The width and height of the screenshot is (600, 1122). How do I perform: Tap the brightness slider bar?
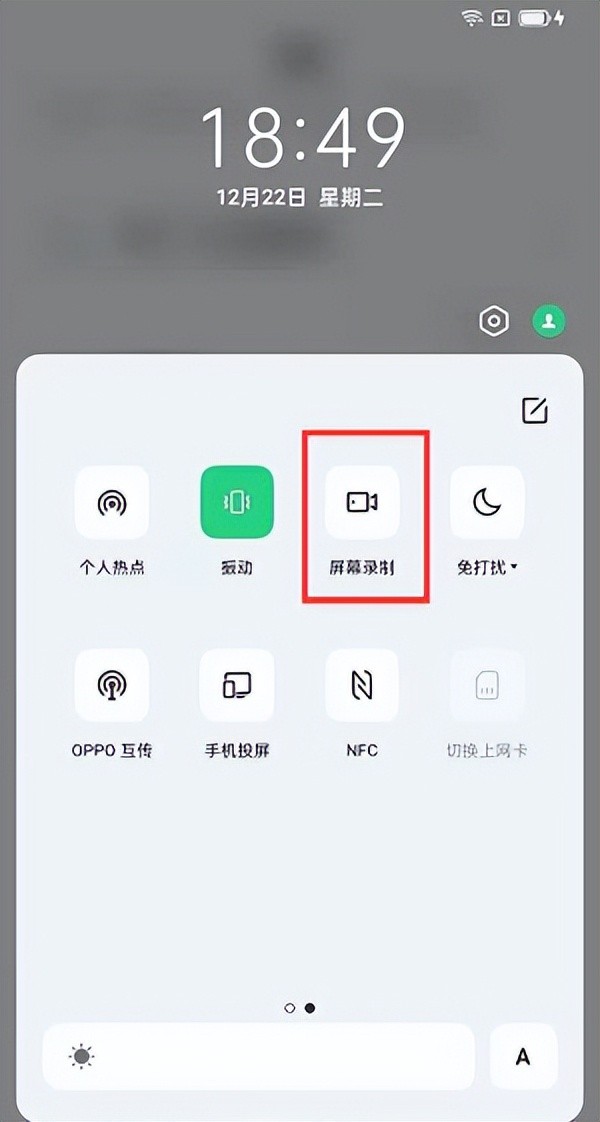click(x=258, y=1056)
